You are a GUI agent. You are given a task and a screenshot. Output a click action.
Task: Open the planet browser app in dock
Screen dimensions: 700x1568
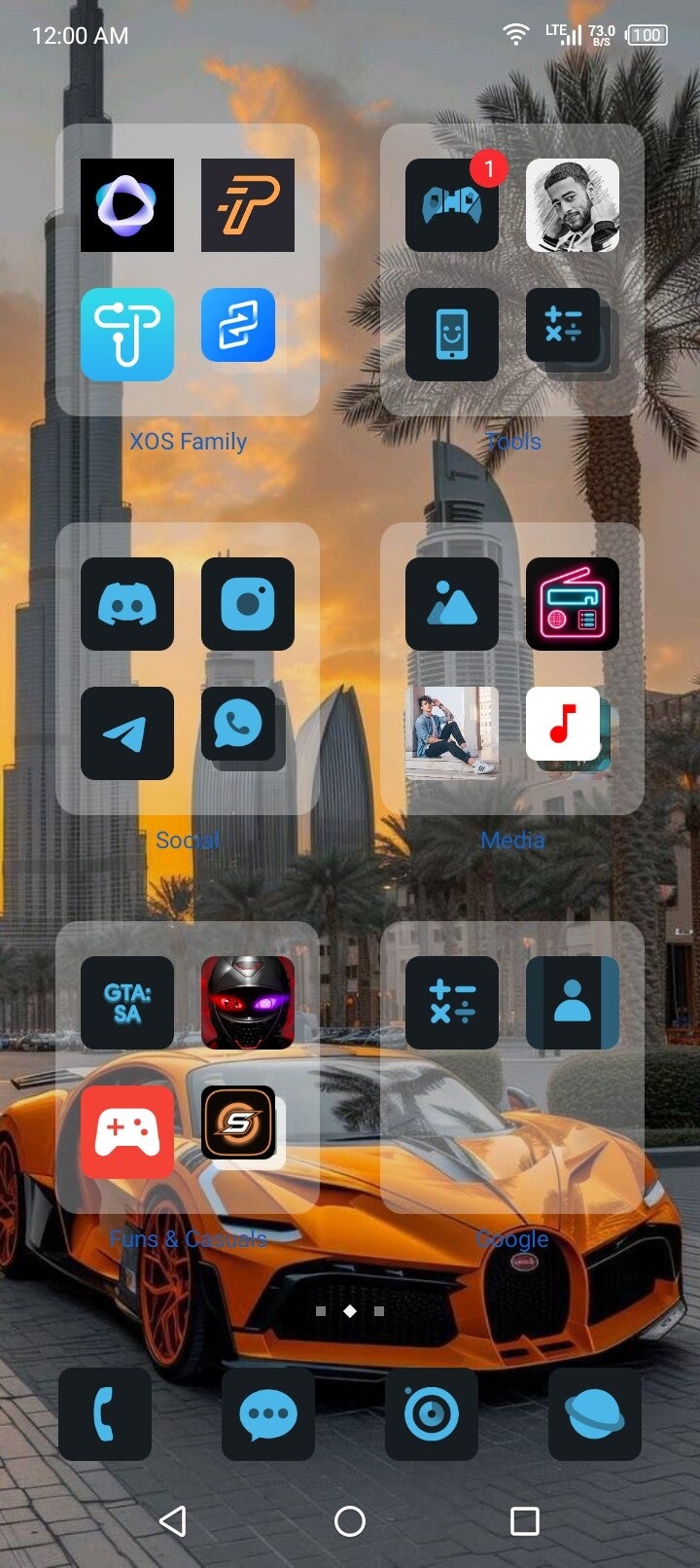pos(595,1414)
